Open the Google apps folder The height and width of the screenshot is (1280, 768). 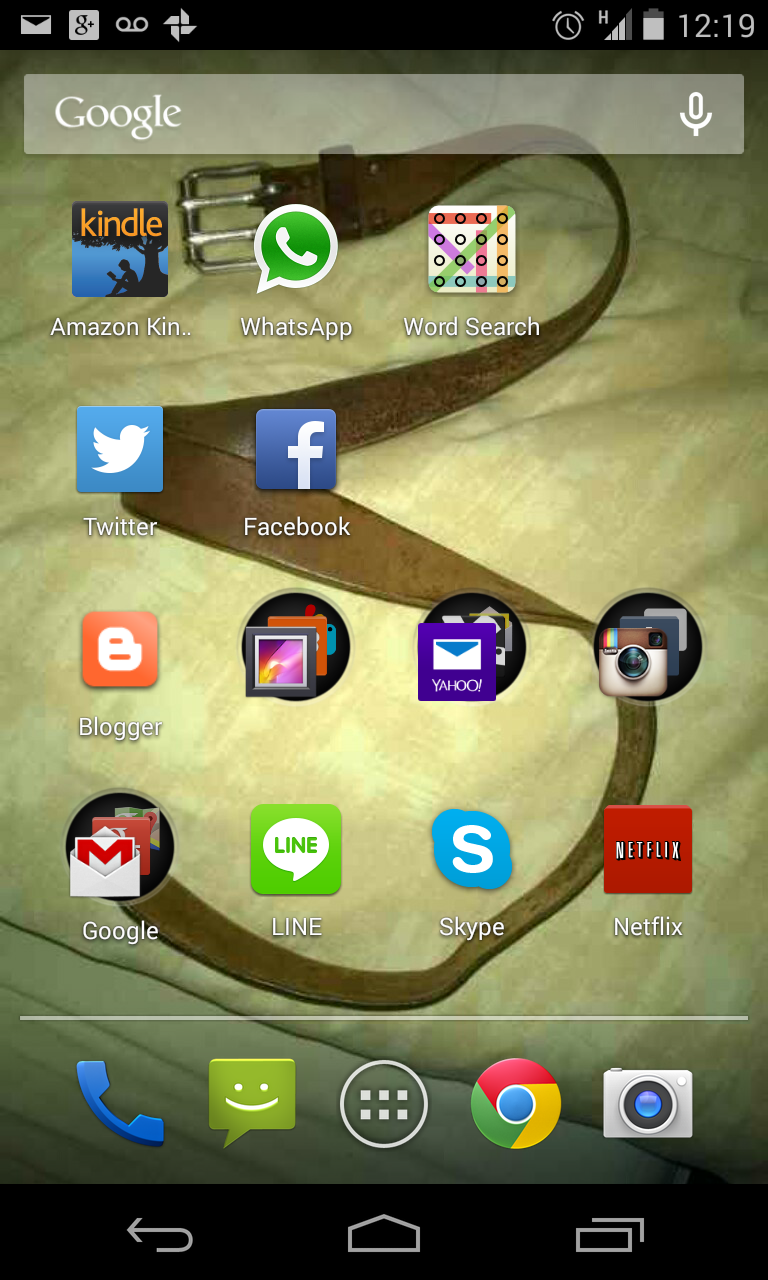point(120,850)
